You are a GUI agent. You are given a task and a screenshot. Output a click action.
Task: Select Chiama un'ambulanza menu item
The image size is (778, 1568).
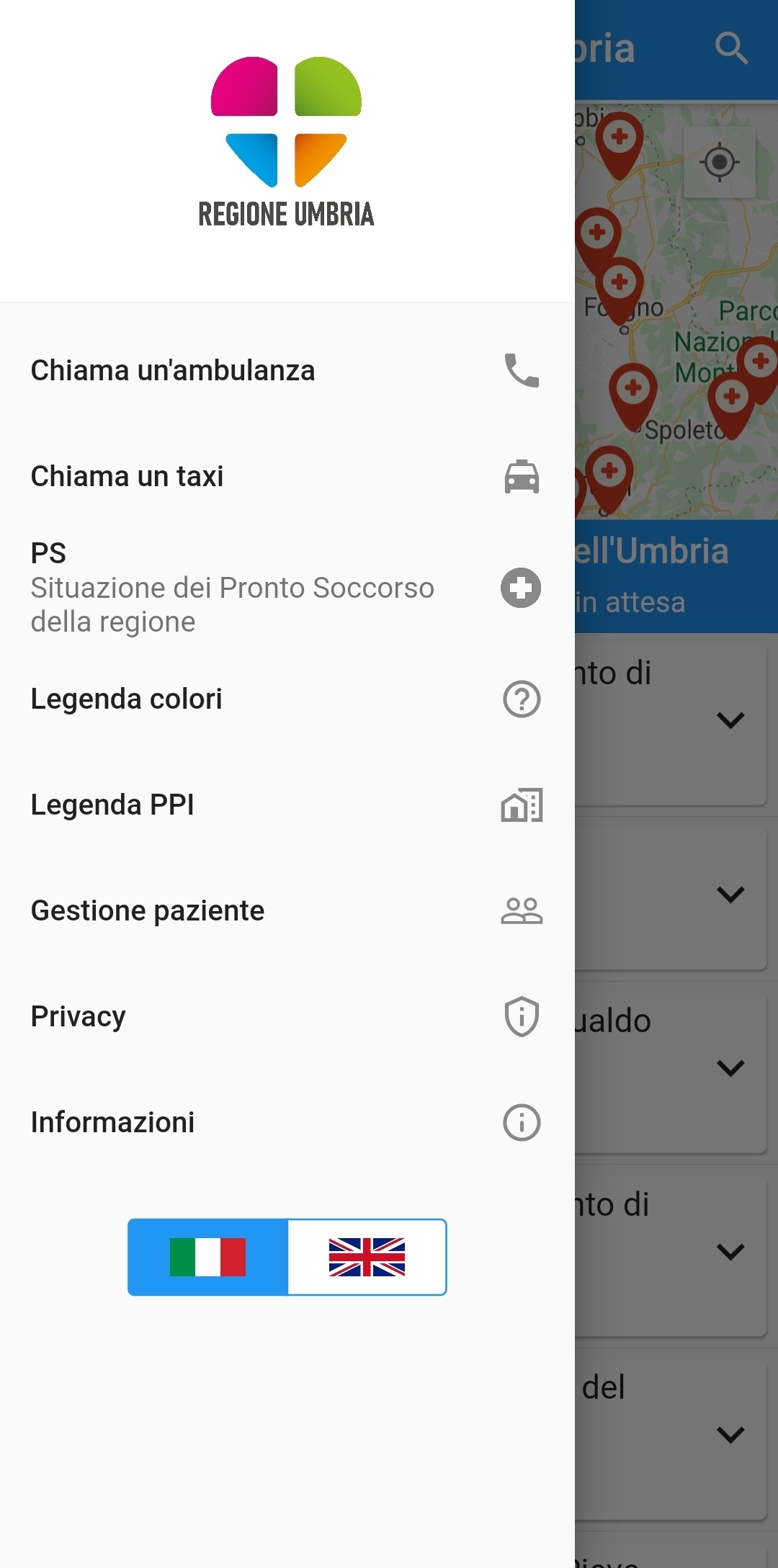(x=287, y=370)
